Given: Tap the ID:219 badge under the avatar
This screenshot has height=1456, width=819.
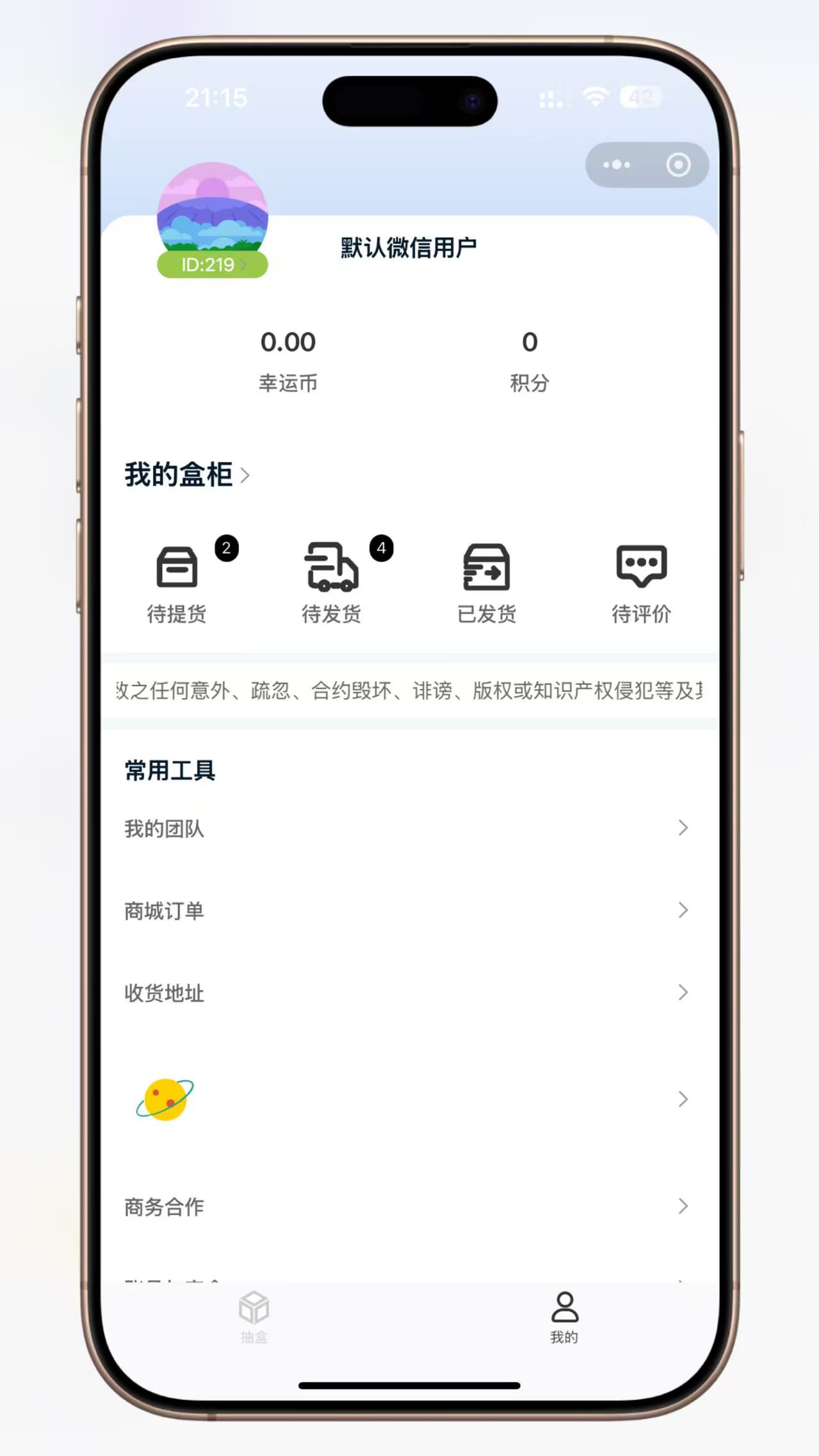Looking at the screenshot, I should (x=213, y=264).
